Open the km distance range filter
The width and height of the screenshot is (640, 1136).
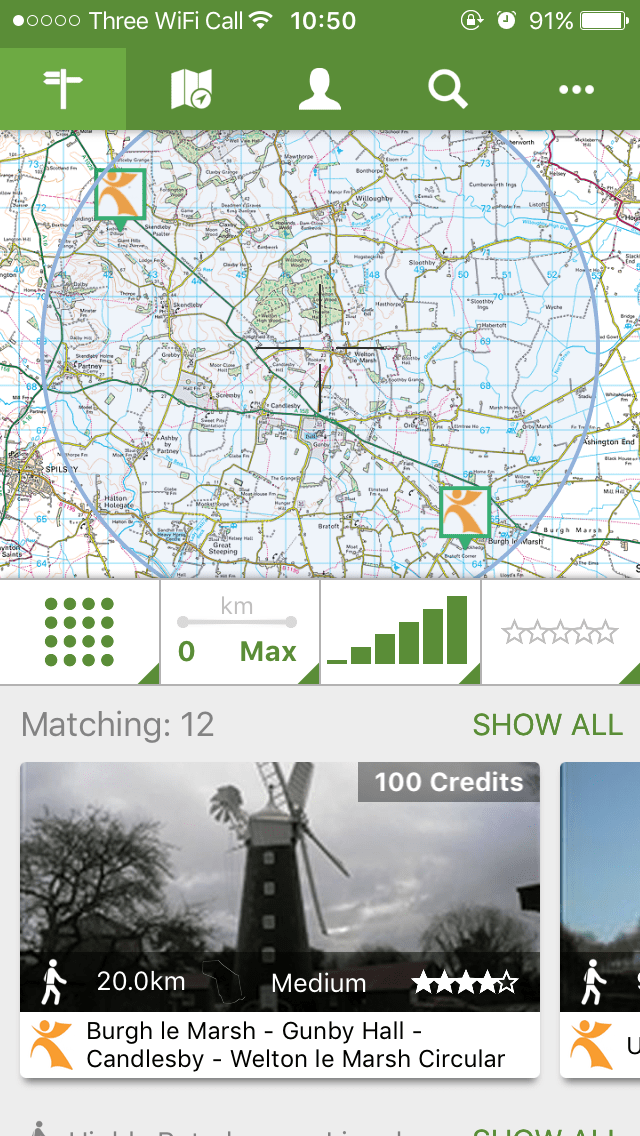tap(240, 633)
